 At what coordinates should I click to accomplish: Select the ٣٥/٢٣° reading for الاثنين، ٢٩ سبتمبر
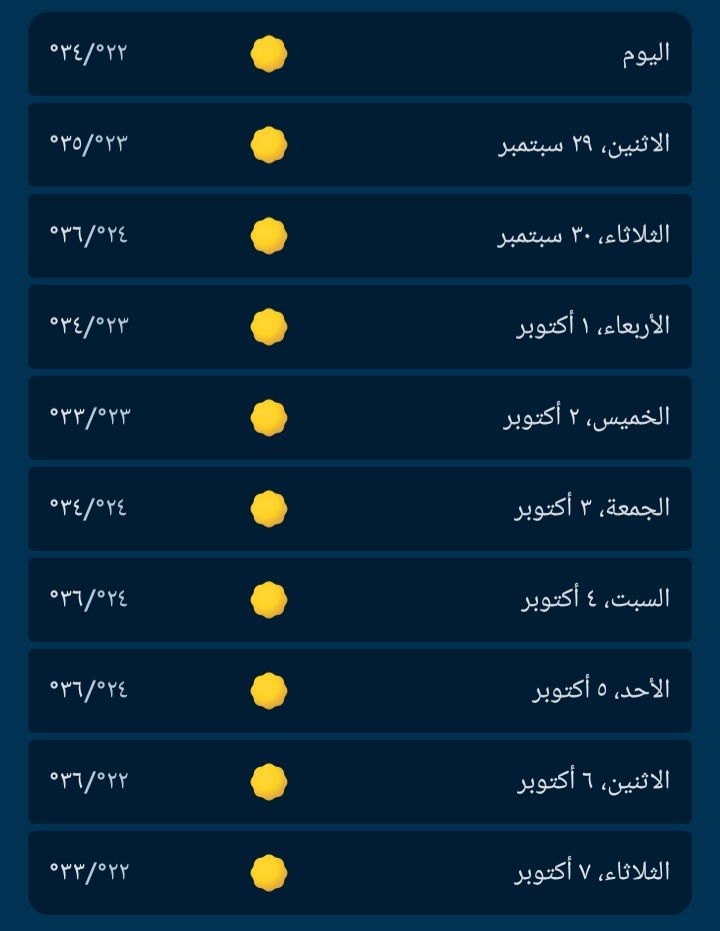(88, 144)
